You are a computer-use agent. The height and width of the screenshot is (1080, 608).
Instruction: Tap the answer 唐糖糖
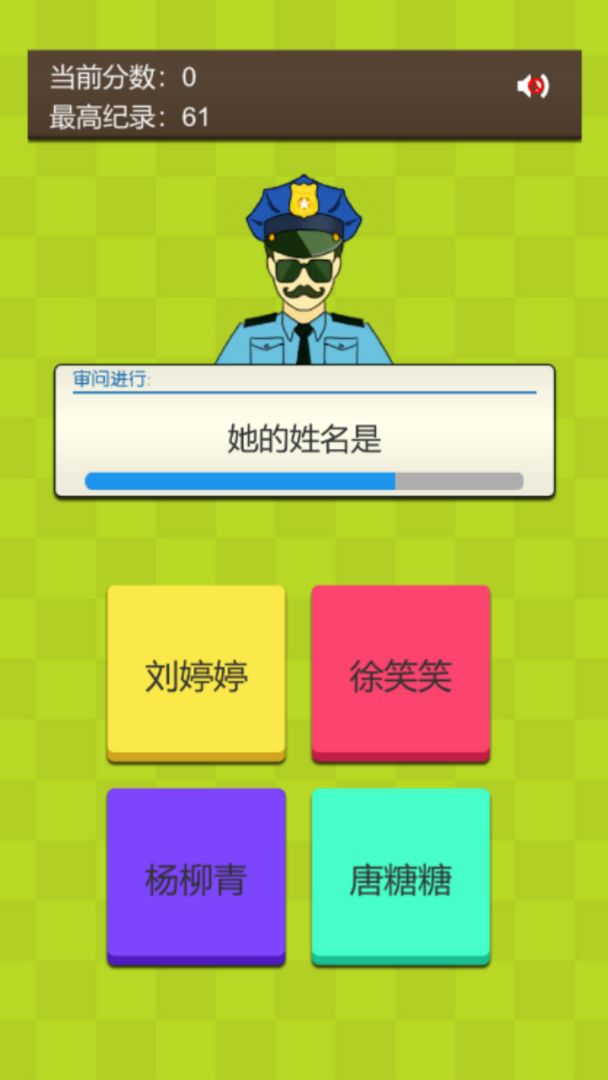pos(400,877)
